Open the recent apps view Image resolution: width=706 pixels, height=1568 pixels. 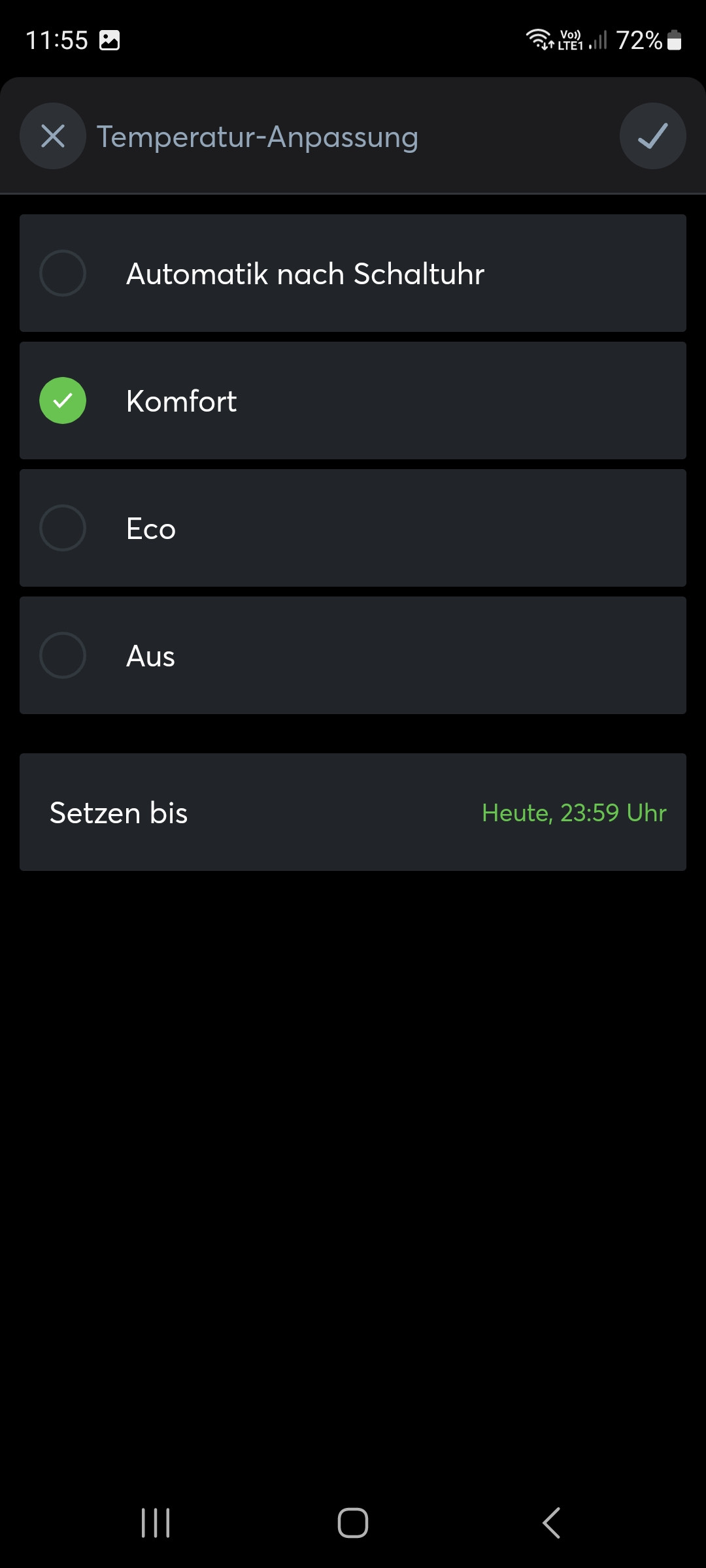click(x=156, y=1523)
